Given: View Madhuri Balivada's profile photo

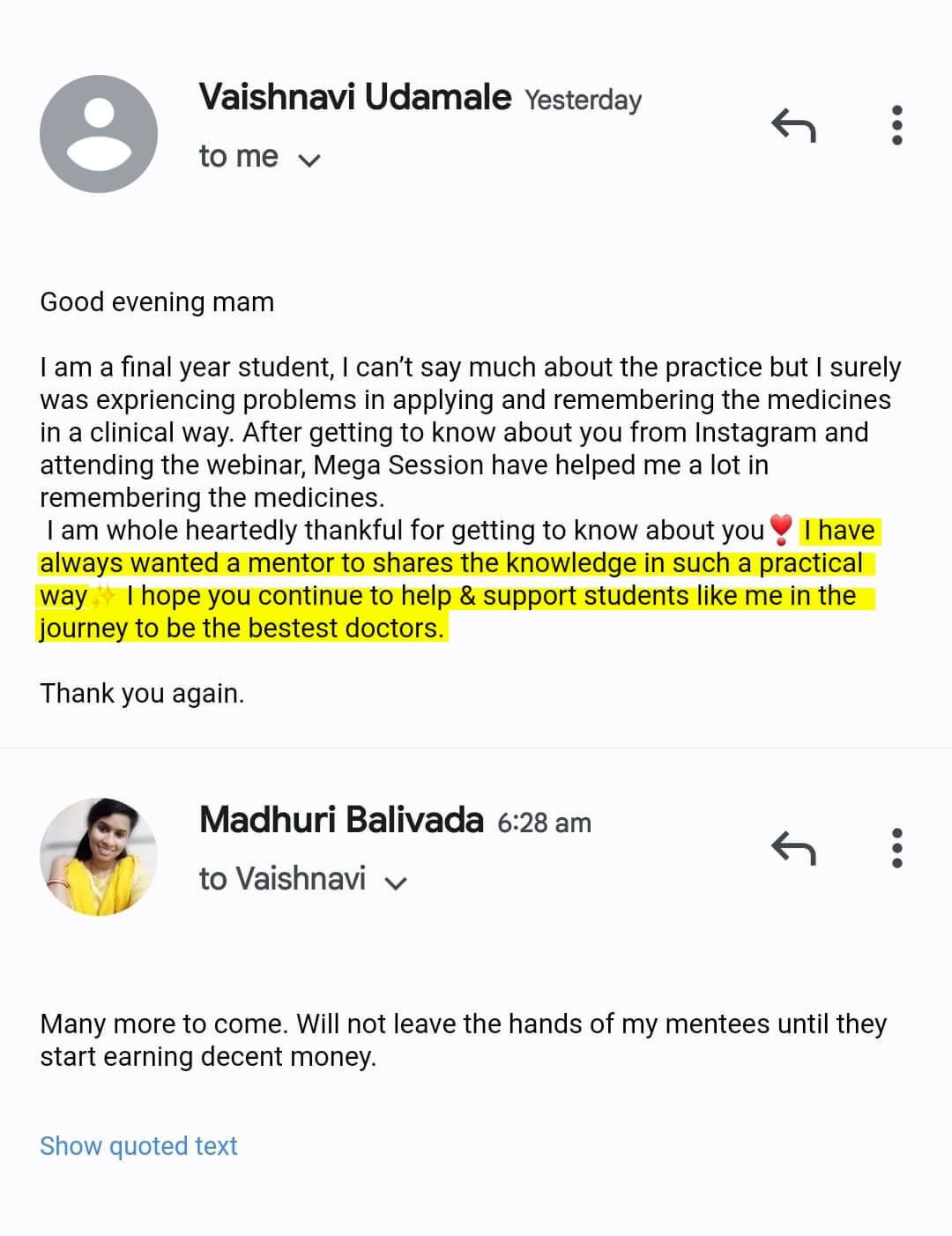Looking at the screenshot, I should (x=99, y=857).
